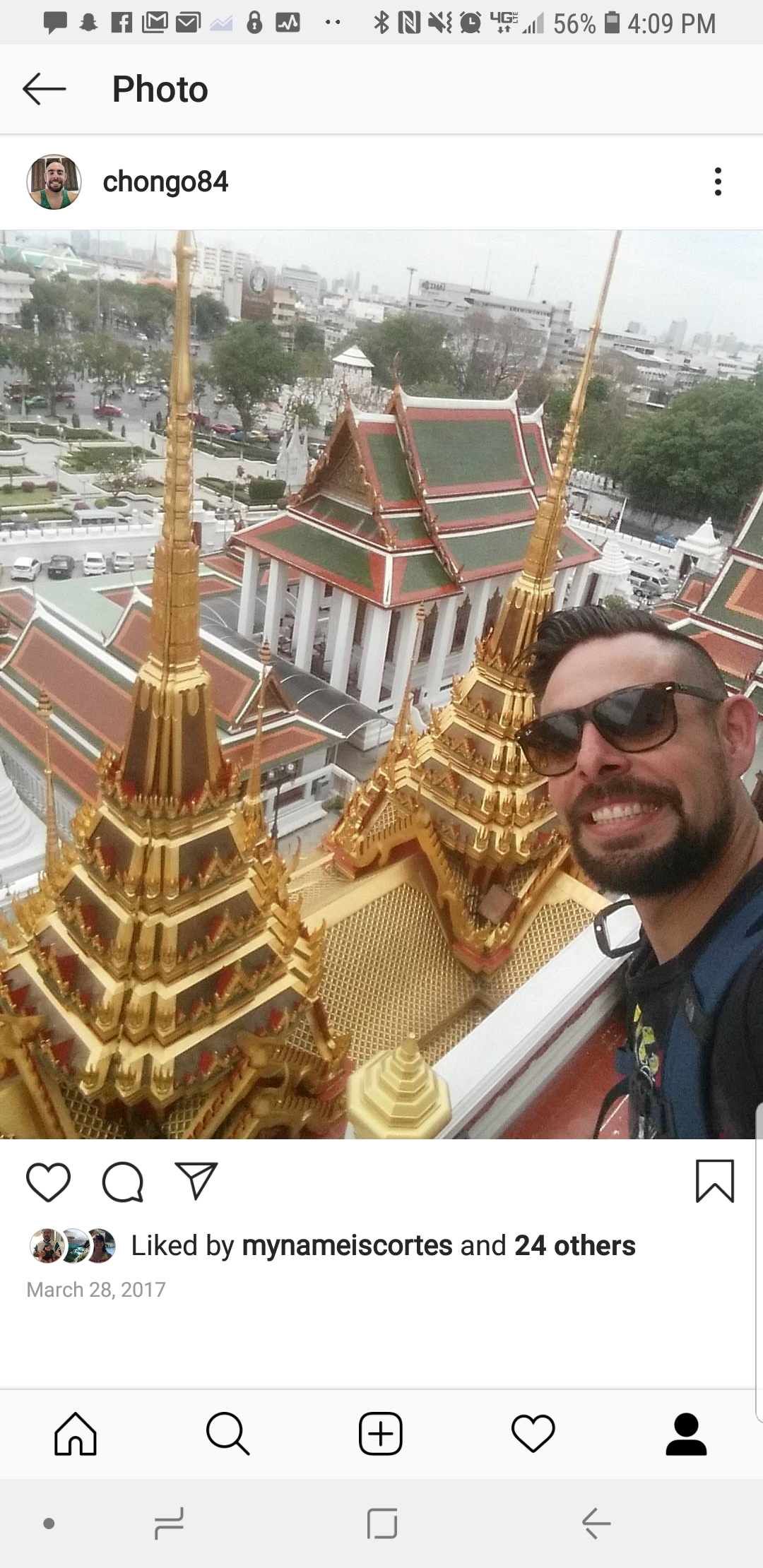Screen dimensions: 763x1568
Task: Open the post's three-dot options menu
Action: (x=718, y=182)
